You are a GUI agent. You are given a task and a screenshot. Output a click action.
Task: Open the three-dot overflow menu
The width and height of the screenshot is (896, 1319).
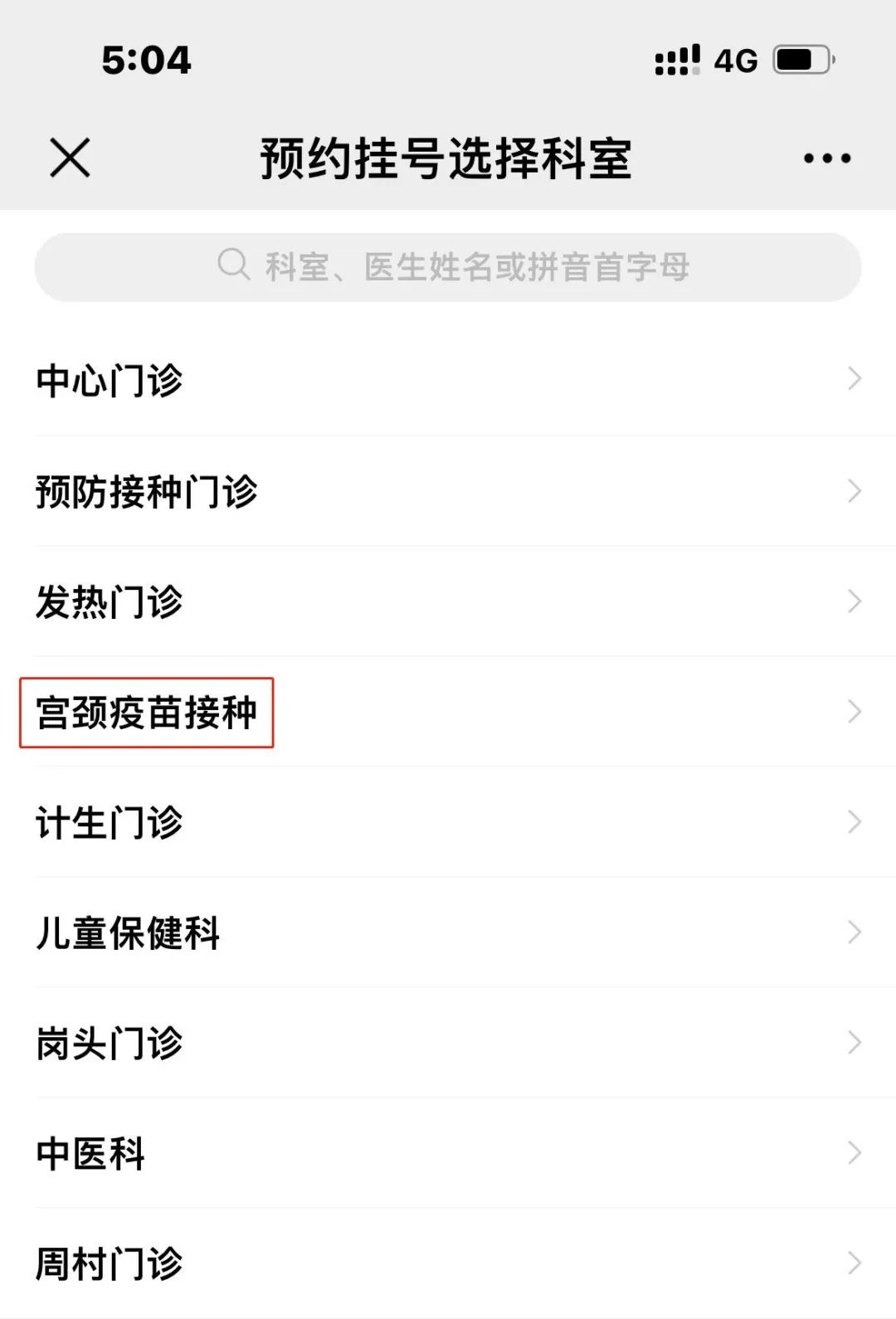point(826,158)
